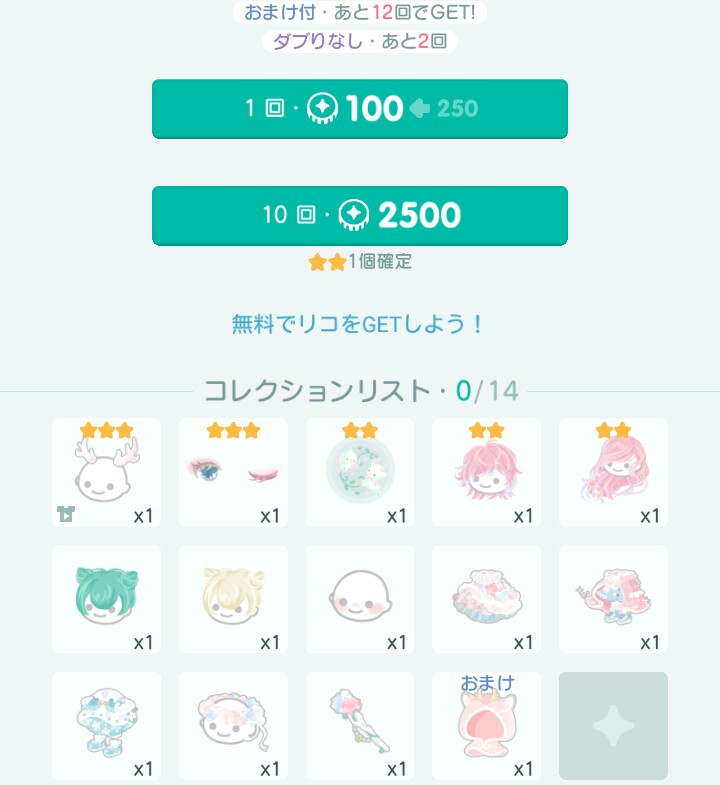View the teal cat-ear hair item
720x785 pixels.
[x=106, y=599]
